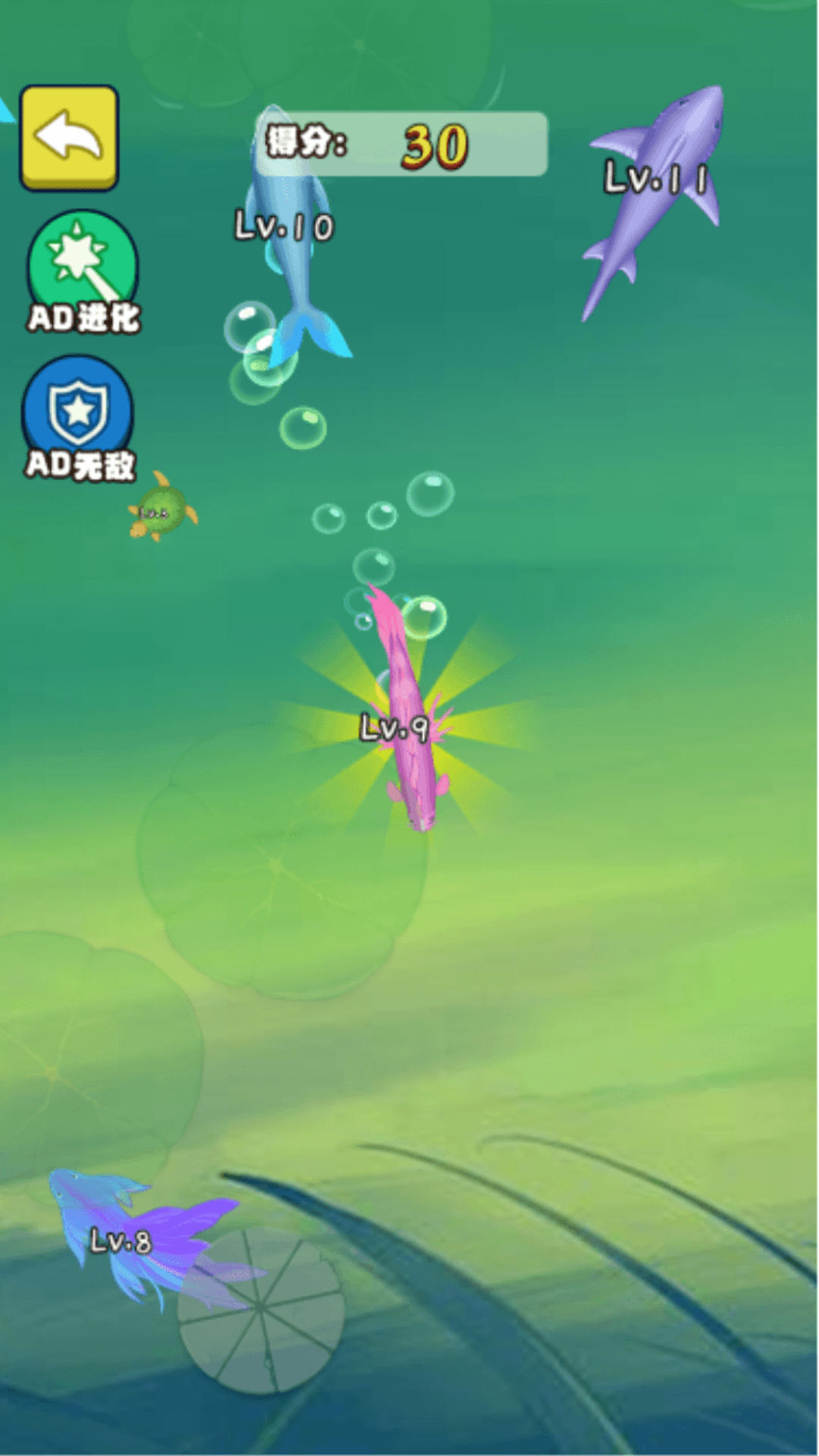Activate the AD无敌 invincibility shield
819x1456 pixels.
pyautogui.click(x=79, y=415)
